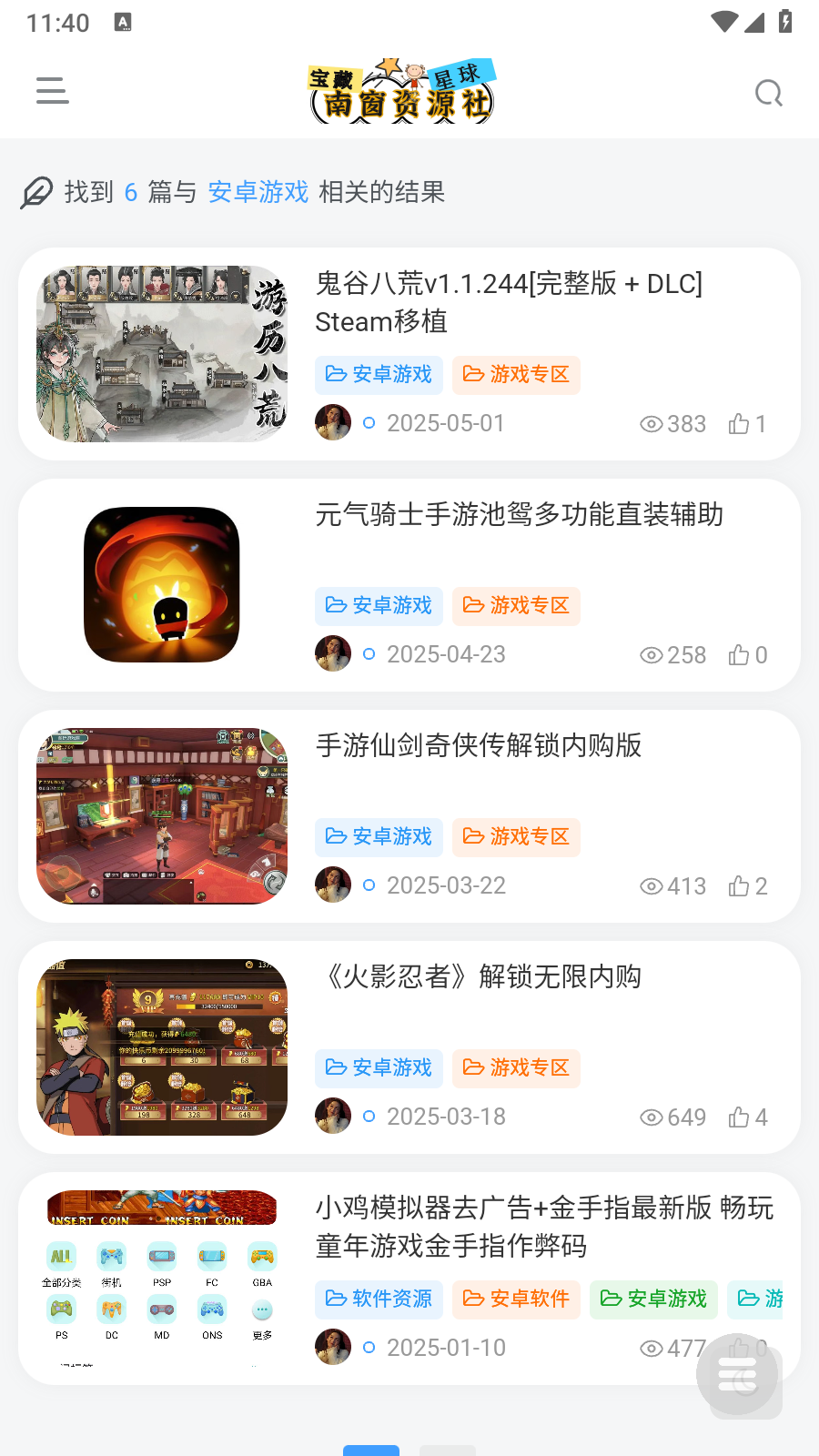Click the author avatar on 小鸡模拟器 post

pyautogui.click(x=332, y=1347)
